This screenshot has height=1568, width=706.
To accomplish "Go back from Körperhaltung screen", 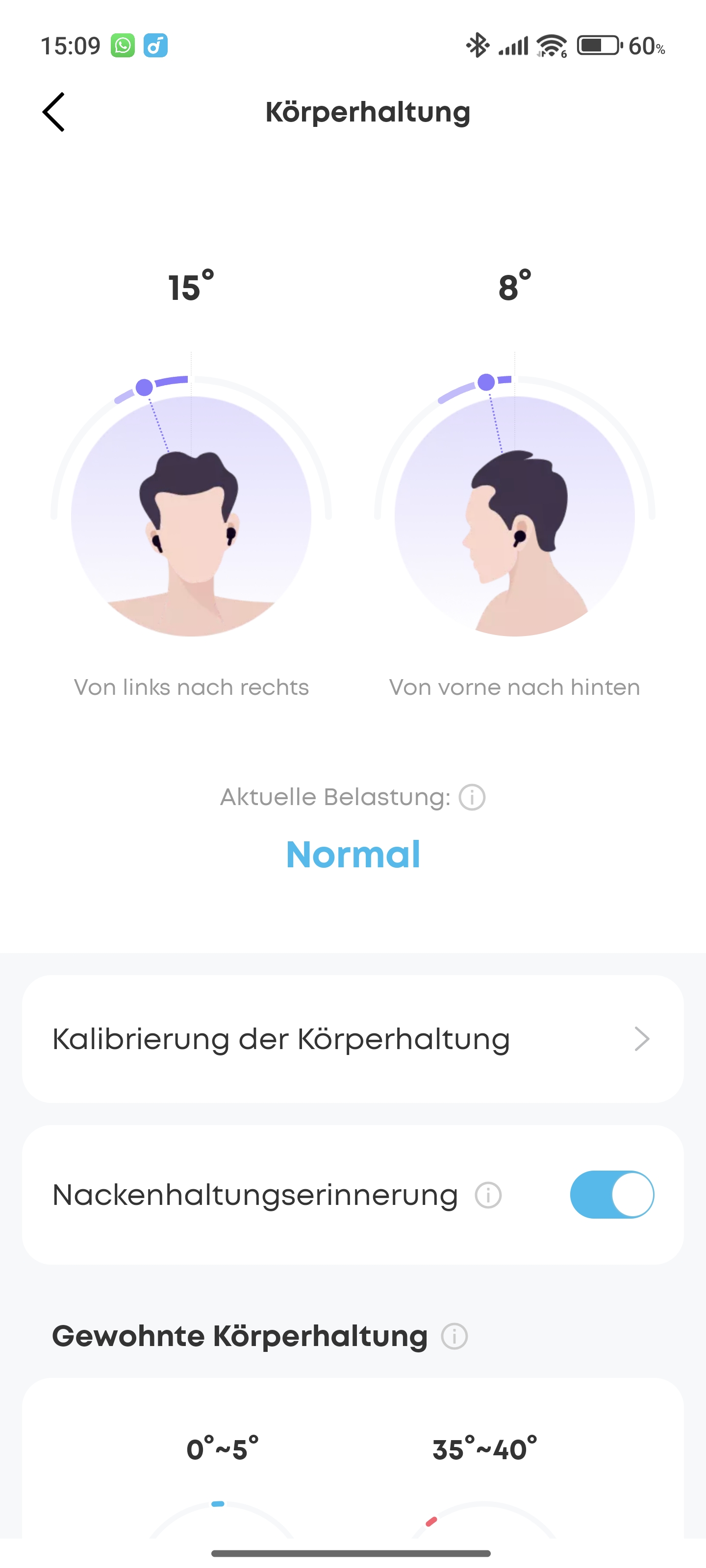I will [53, 112].
